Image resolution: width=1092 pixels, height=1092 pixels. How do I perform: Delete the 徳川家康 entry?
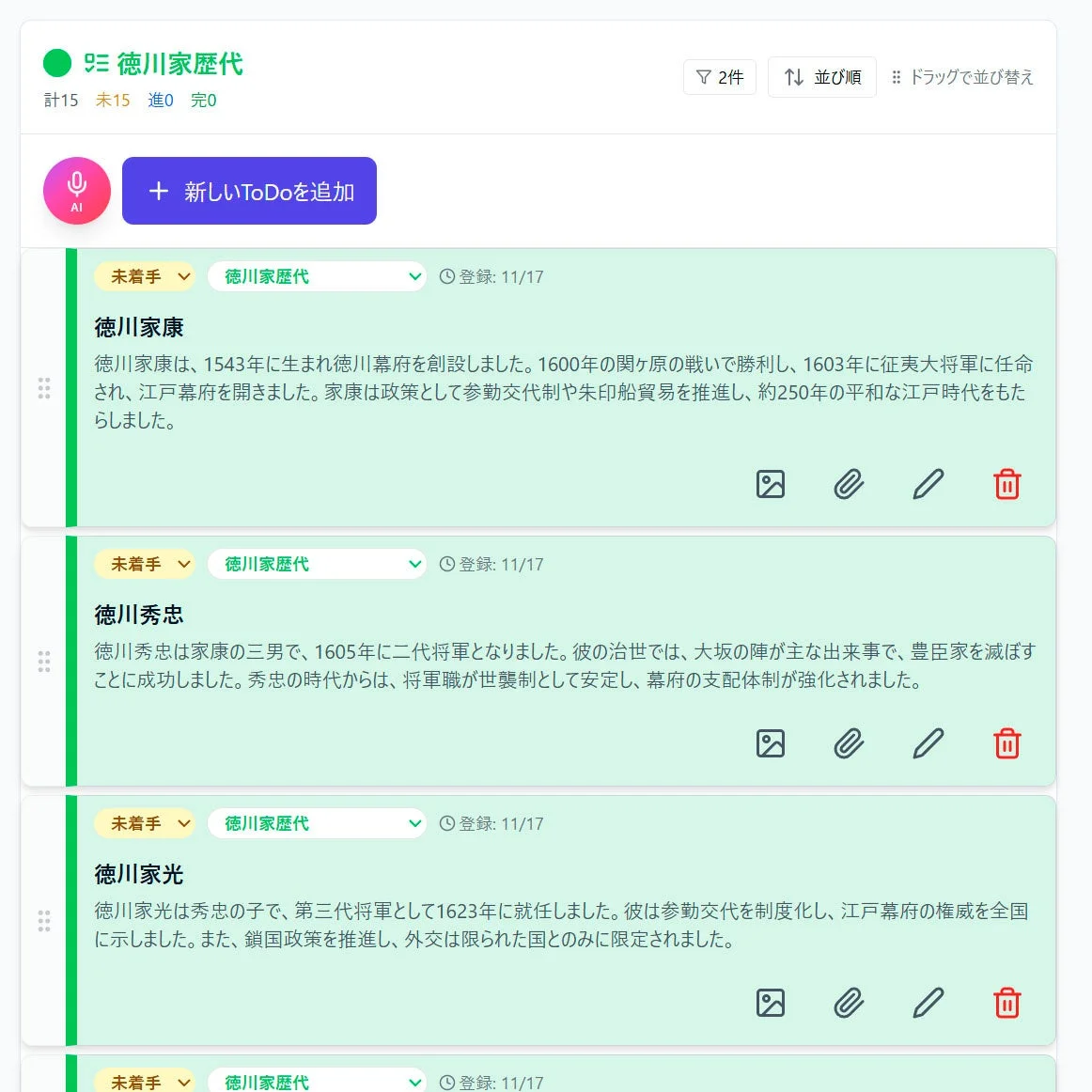click(1006, 484)
